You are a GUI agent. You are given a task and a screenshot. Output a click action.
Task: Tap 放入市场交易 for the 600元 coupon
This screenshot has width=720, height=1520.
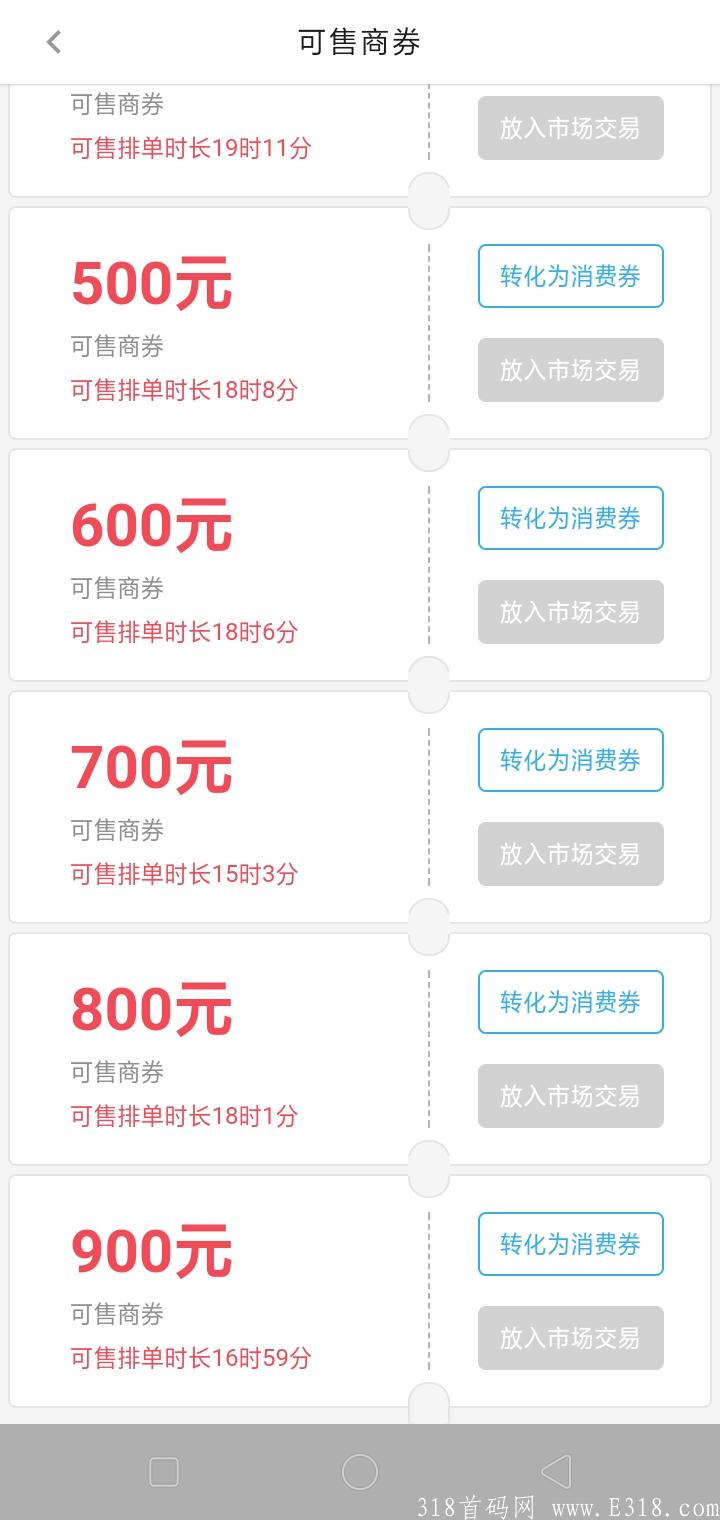tap(570, 612)
